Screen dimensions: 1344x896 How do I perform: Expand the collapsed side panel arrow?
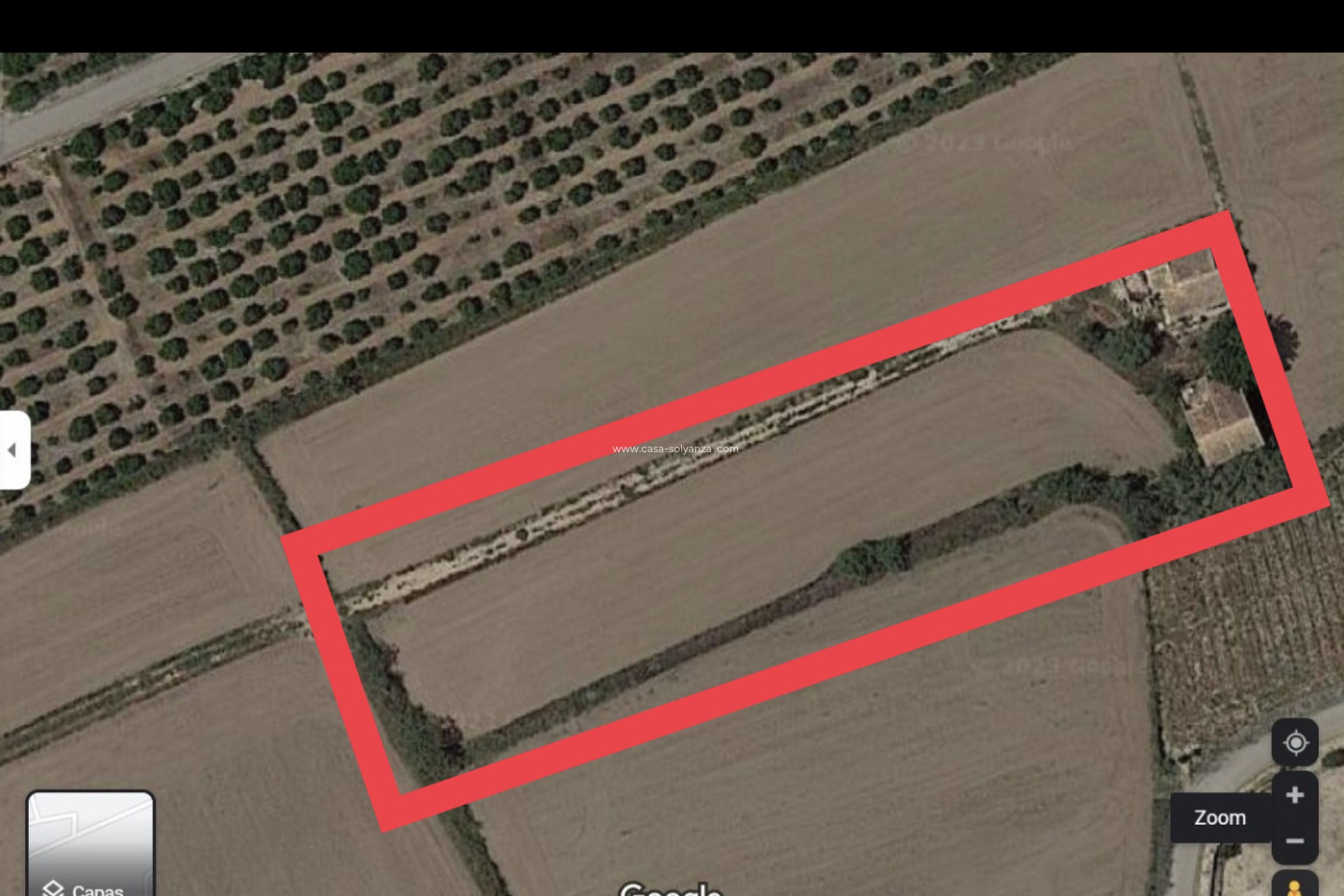click(x=12, y=450)
